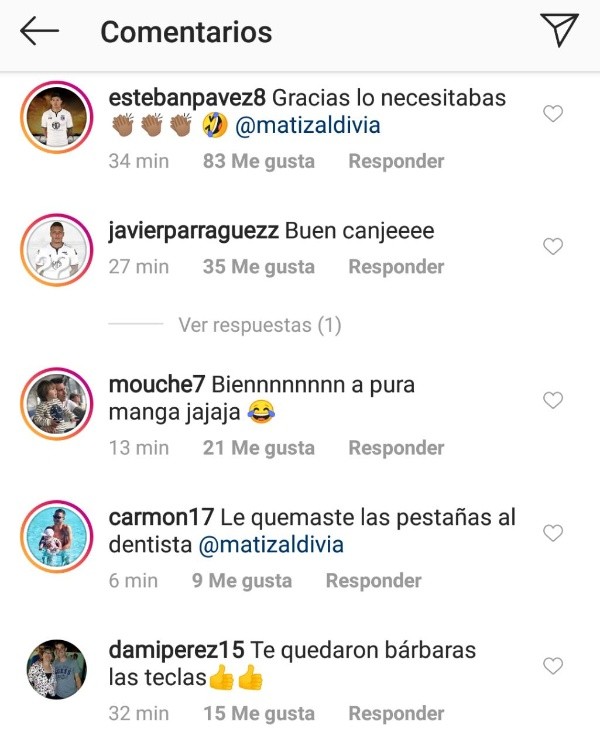
Task: Reply to estebanpavez8's comment
Action: (396, 161)
